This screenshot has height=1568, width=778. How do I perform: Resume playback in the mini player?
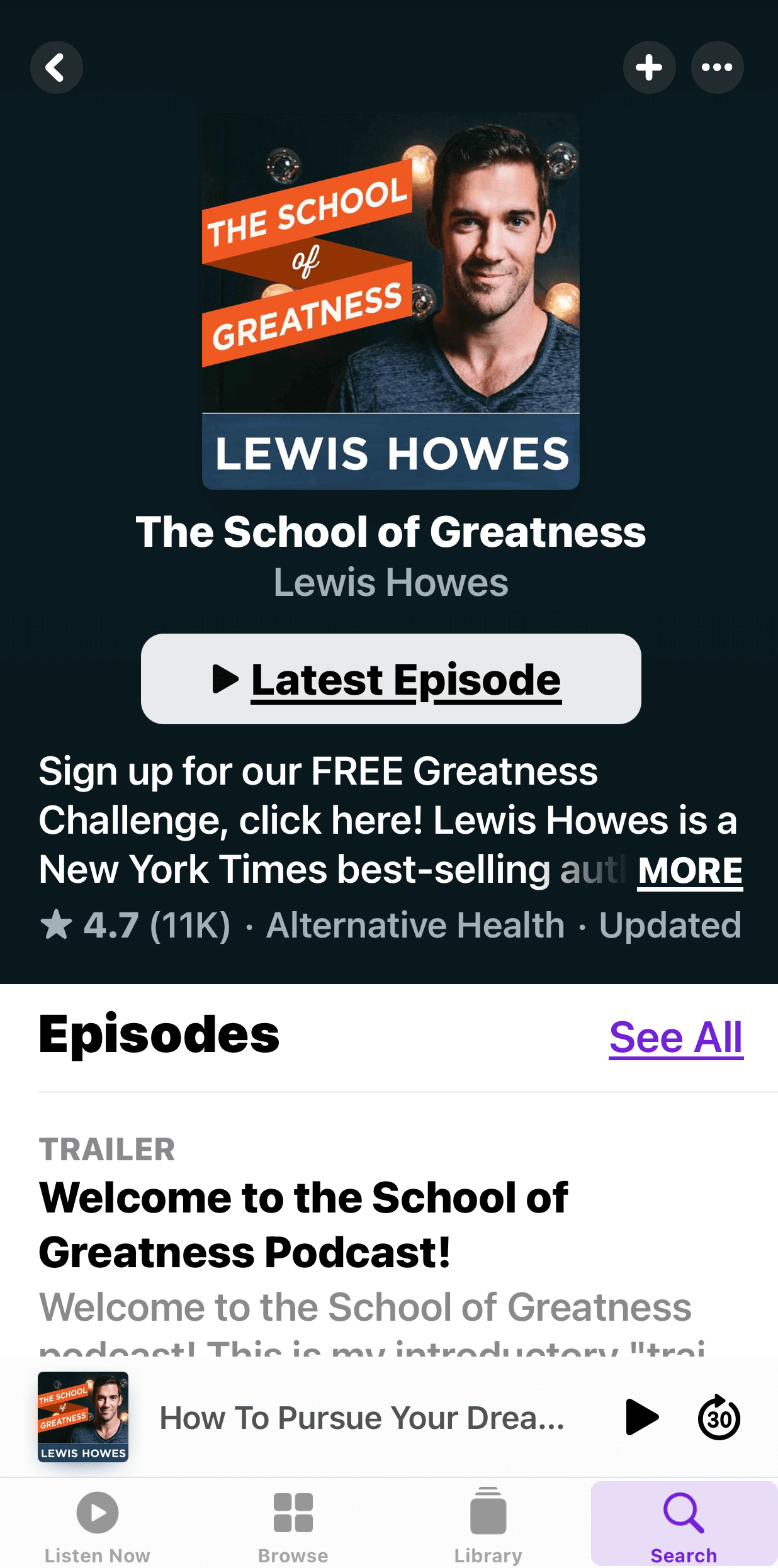coord(641,1418)
